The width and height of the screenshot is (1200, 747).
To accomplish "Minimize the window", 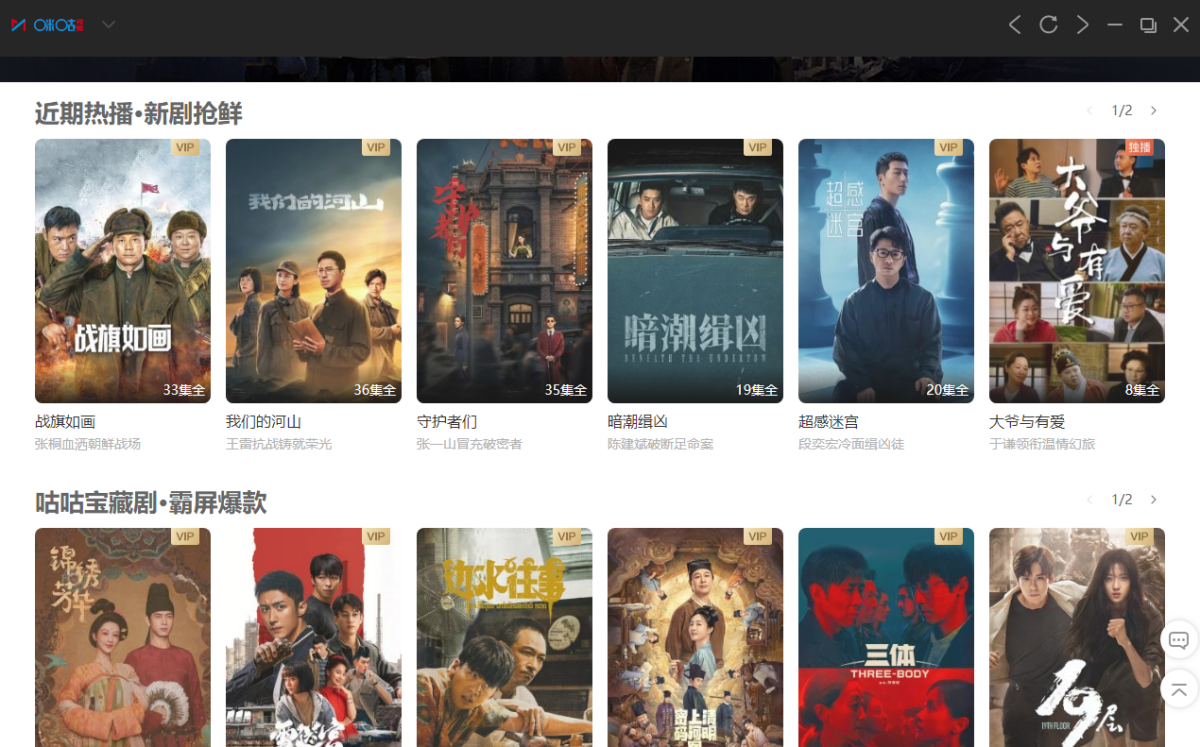I will pyautogui.click(x=1115, y=25).
